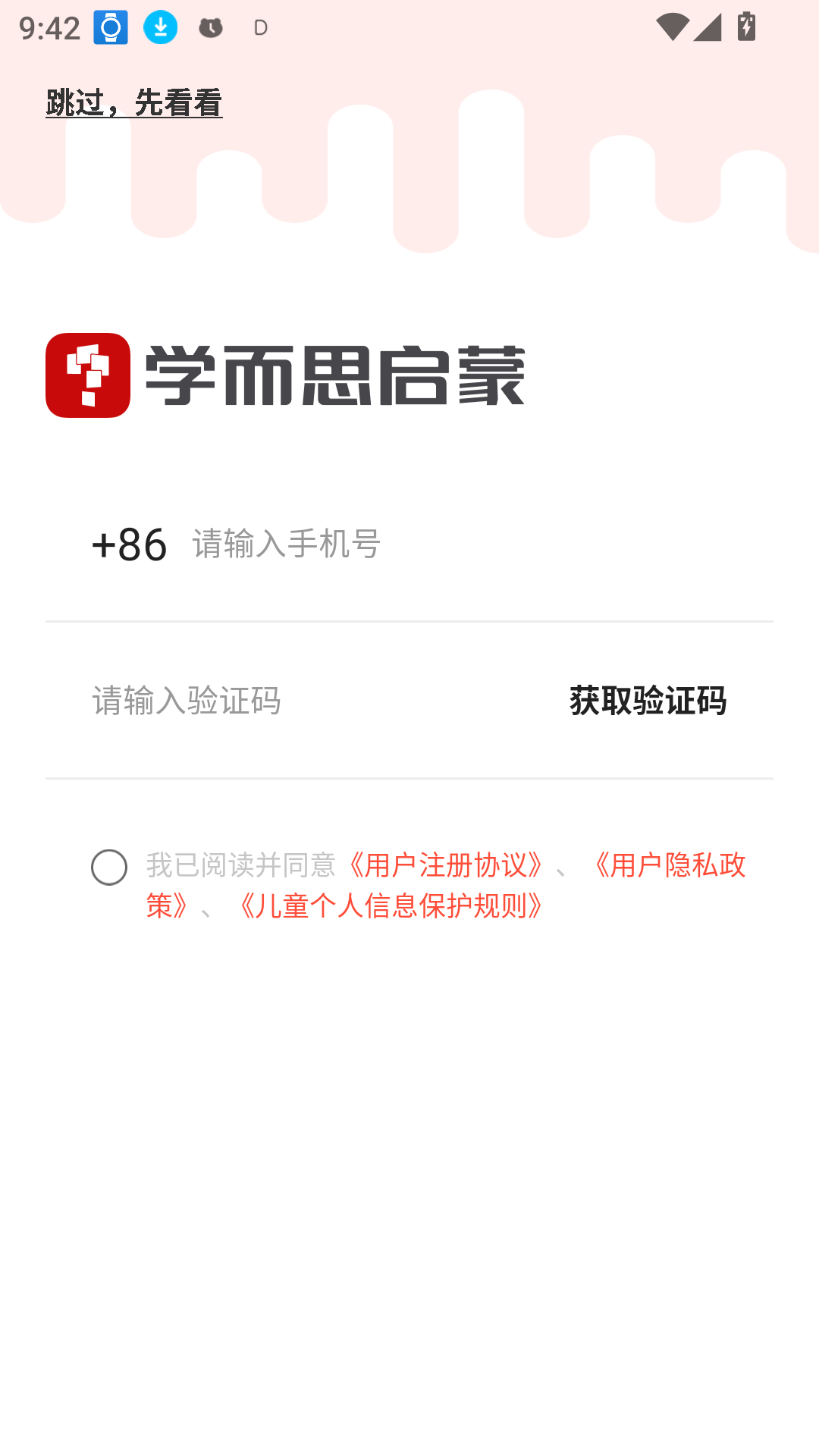Tap 跳过，先看看 to skip login
The width and height of the screenshot is (819, 1456).
133,99
